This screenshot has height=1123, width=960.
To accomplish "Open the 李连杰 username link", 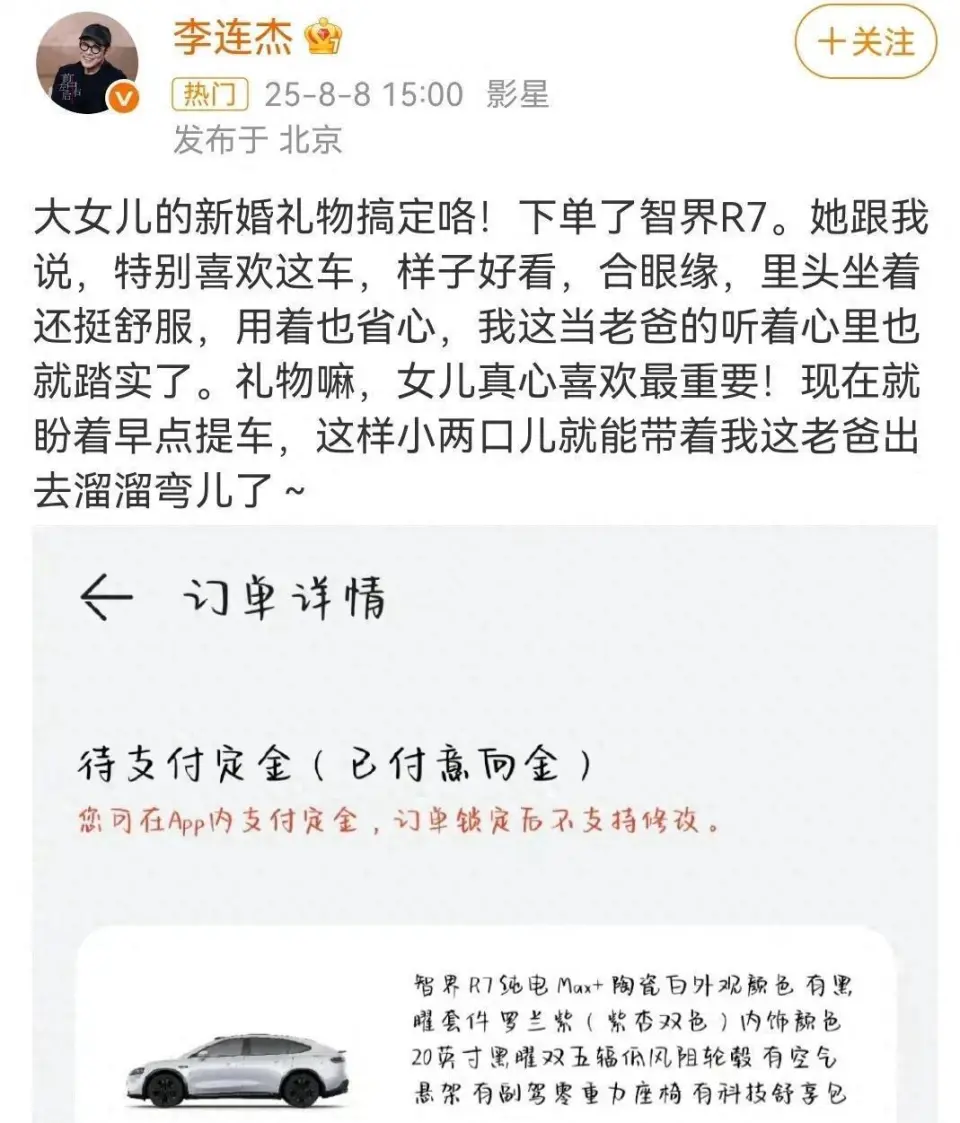I will 232,37.
